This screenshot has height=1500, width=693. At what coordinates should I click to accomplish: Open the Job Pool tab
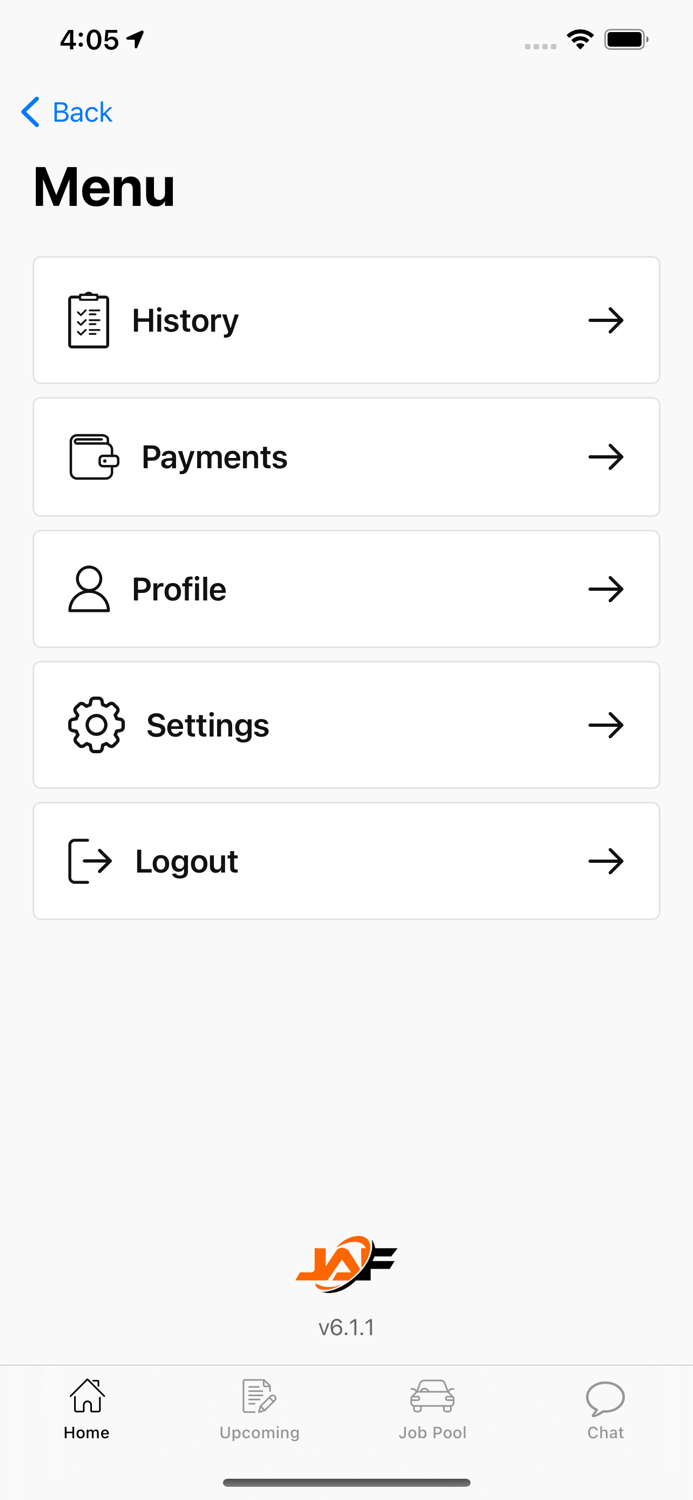point(433,1409)
